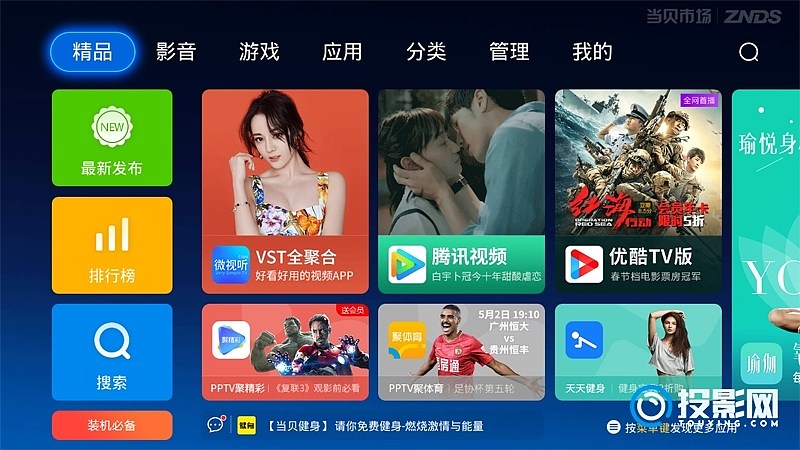800x450 pixels.
Task: Switch to the 游戏 tab
Action: click(259, 52)
